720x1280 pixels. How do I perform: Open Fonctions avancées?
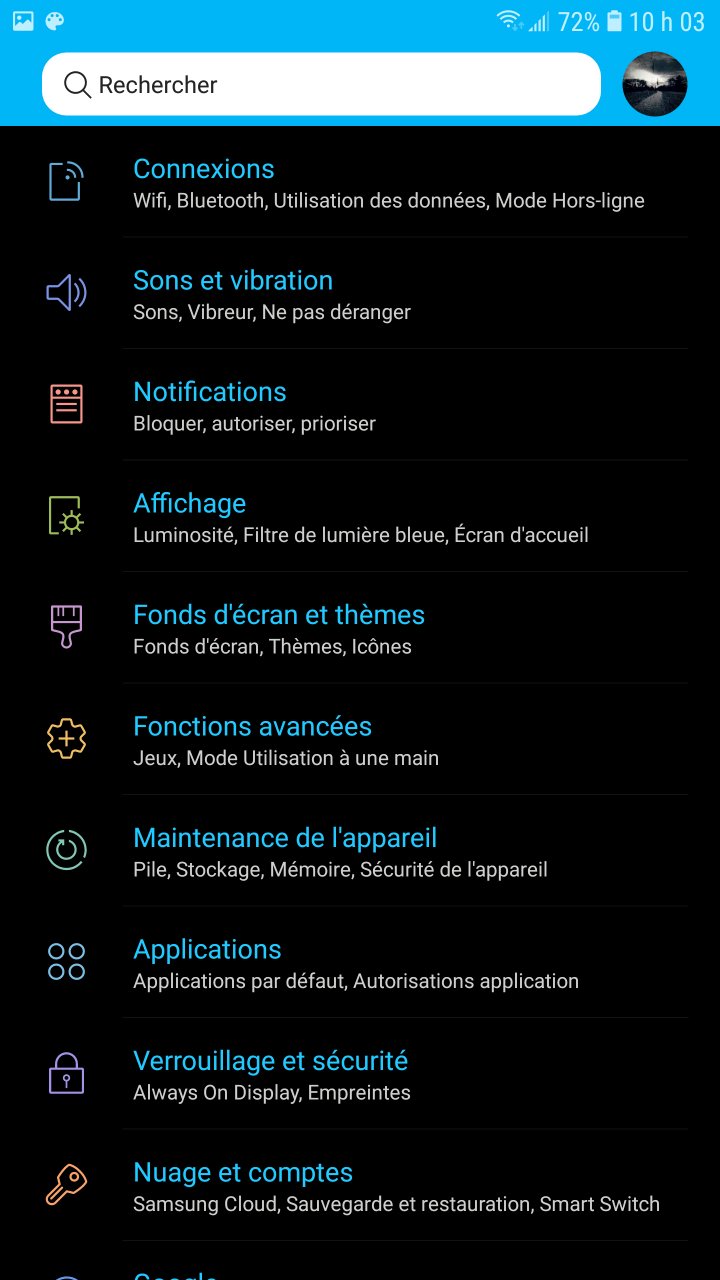[x=360, y=740]
